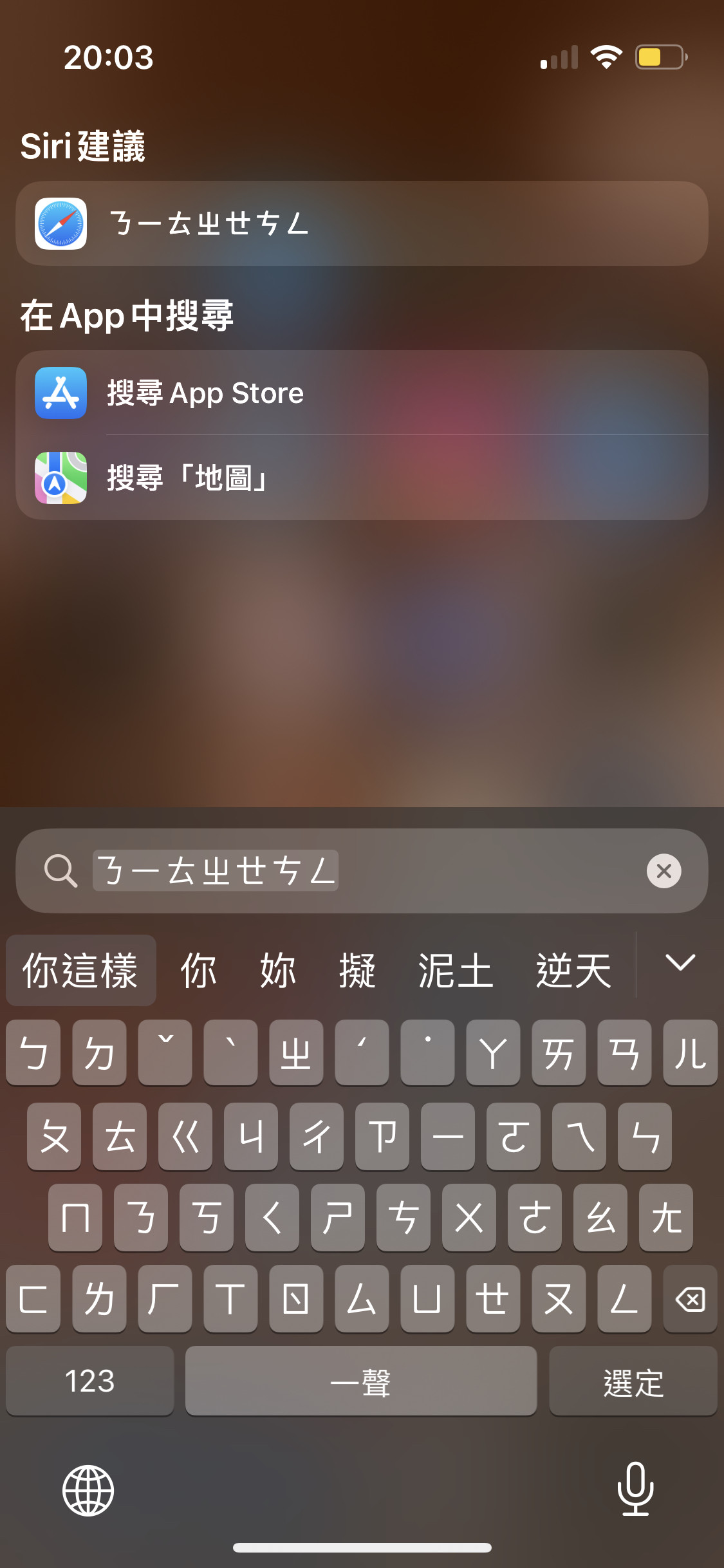Screen dimensions: 724x1568
Task: Type the ㄤ key
Action: click(x=666, y=1218)
